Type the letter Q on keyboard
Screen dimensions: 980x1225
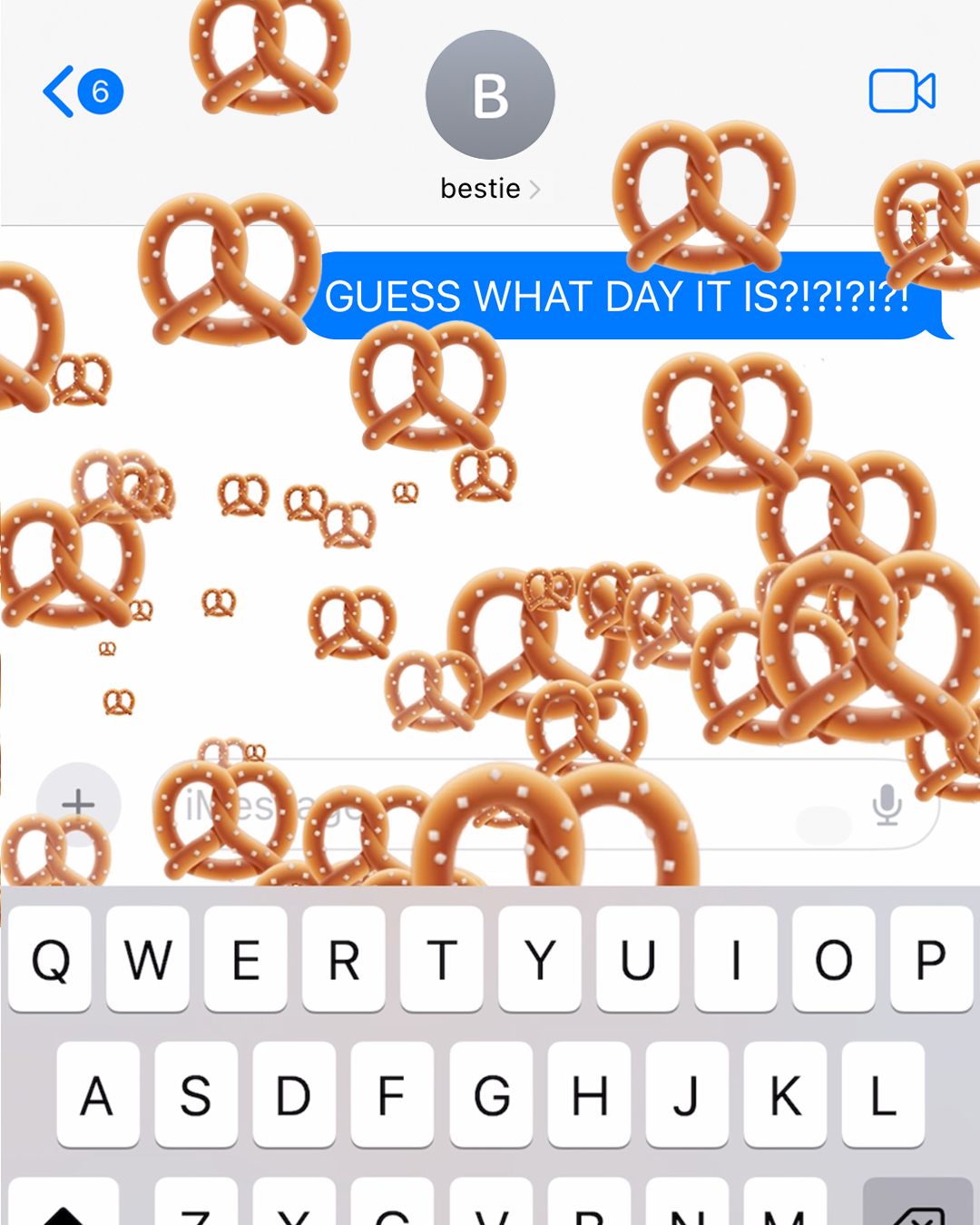click(x=51, y=959)
